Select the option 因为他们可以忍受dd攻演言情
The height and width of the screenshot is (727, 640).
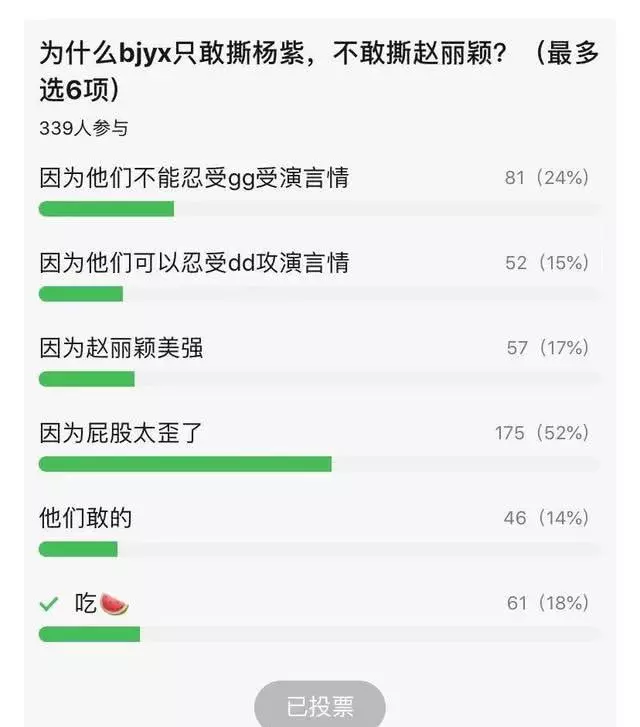tap(194, 263)
